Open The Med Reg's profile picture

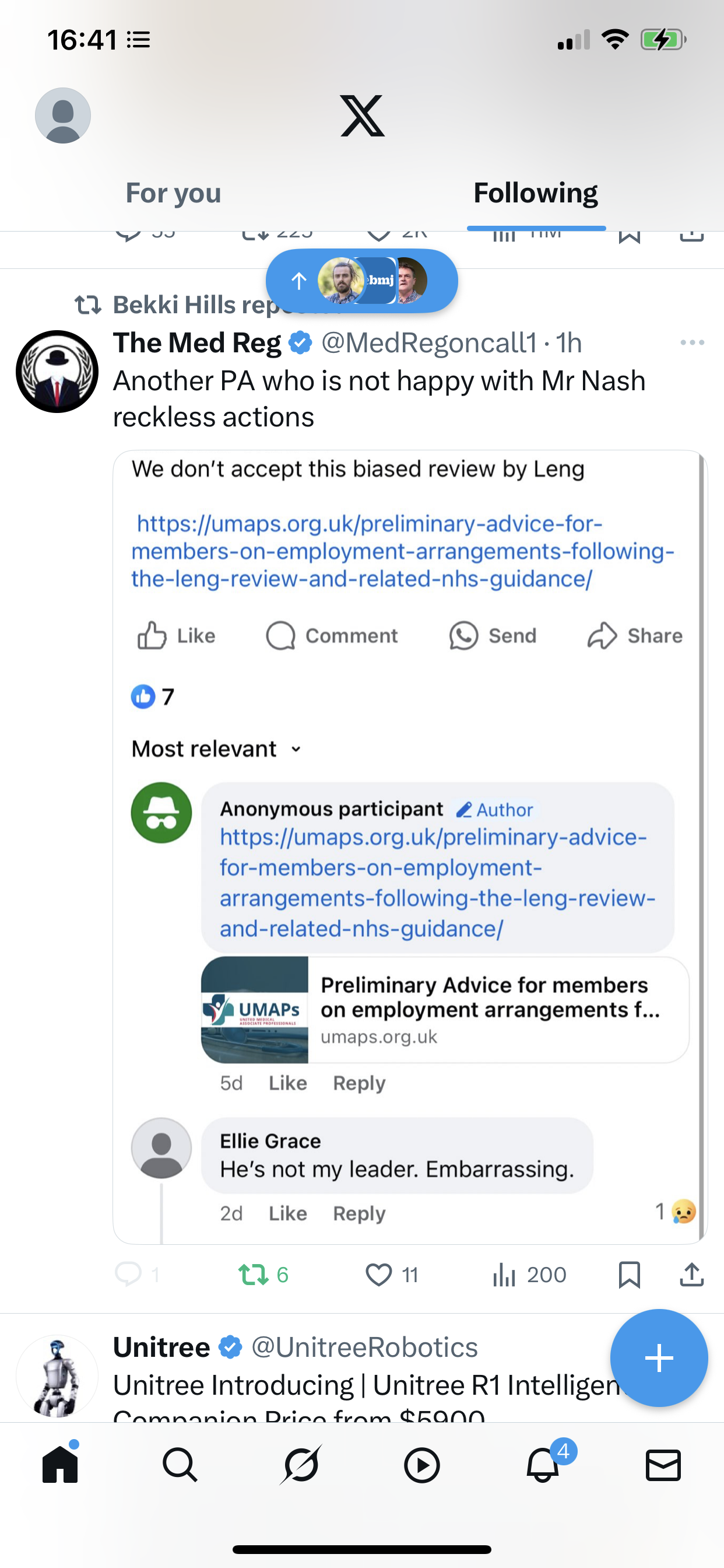coord(57,372)
